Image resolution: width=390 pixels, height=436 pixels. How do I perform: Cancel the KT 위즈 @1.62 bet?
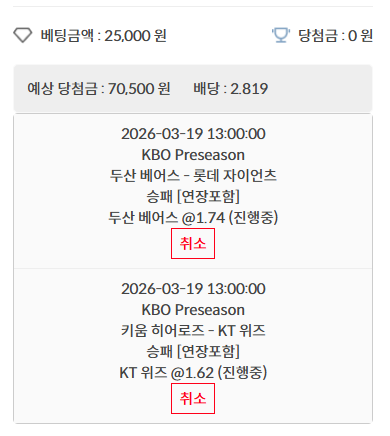coord(193,398)
